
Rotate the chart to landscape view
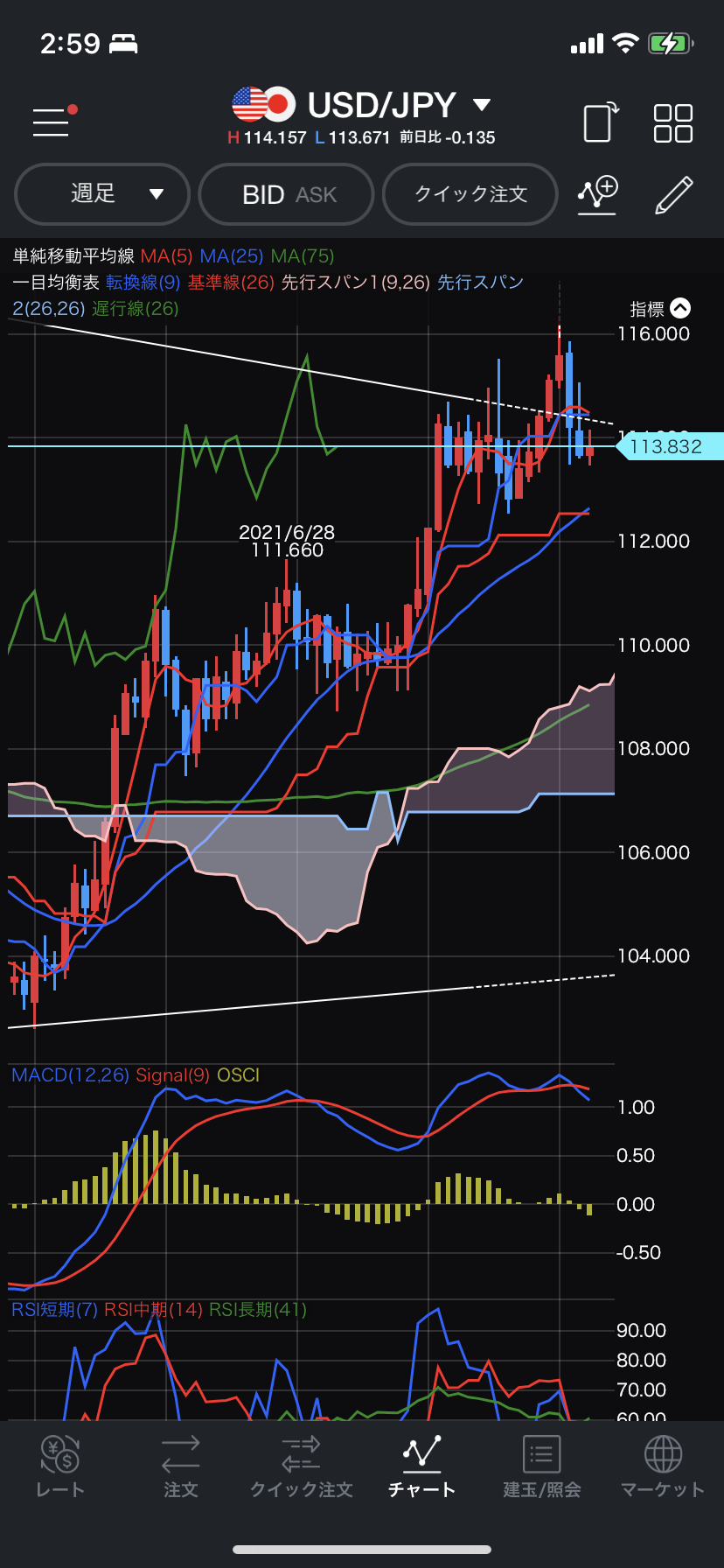601,122
